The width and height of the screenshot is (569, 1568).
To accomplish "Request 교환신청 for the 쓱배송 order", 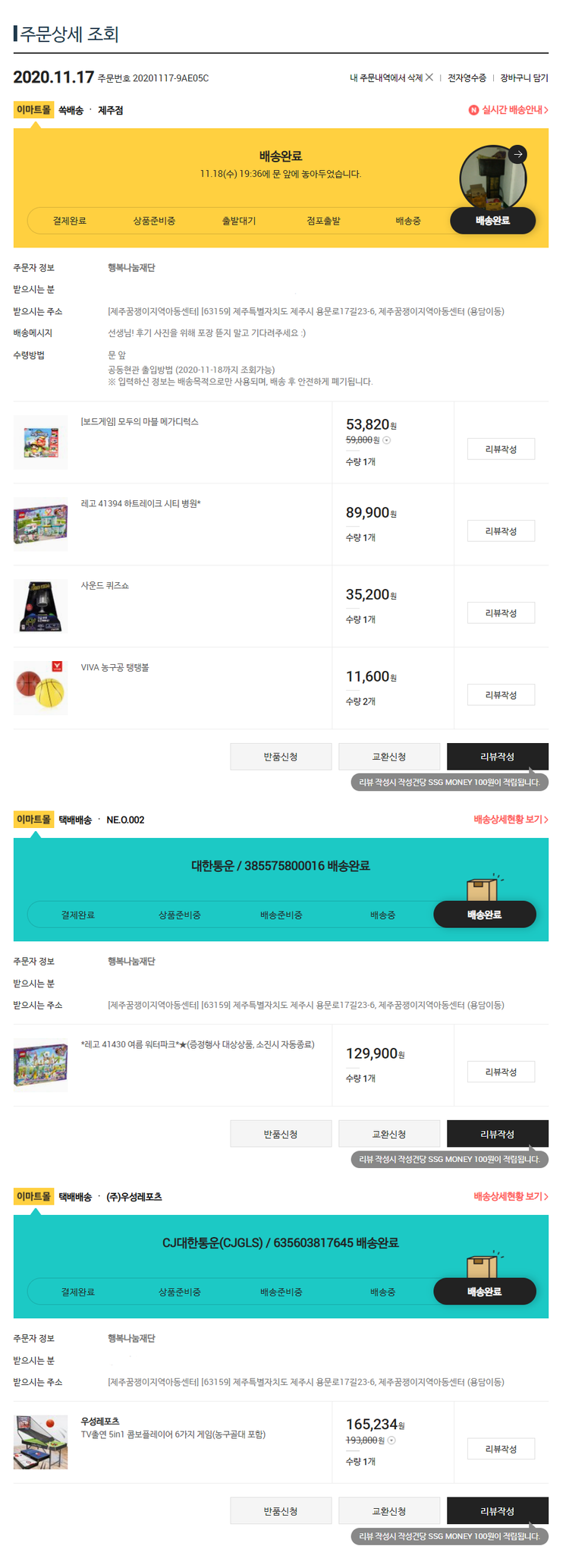I will [389, 757].
